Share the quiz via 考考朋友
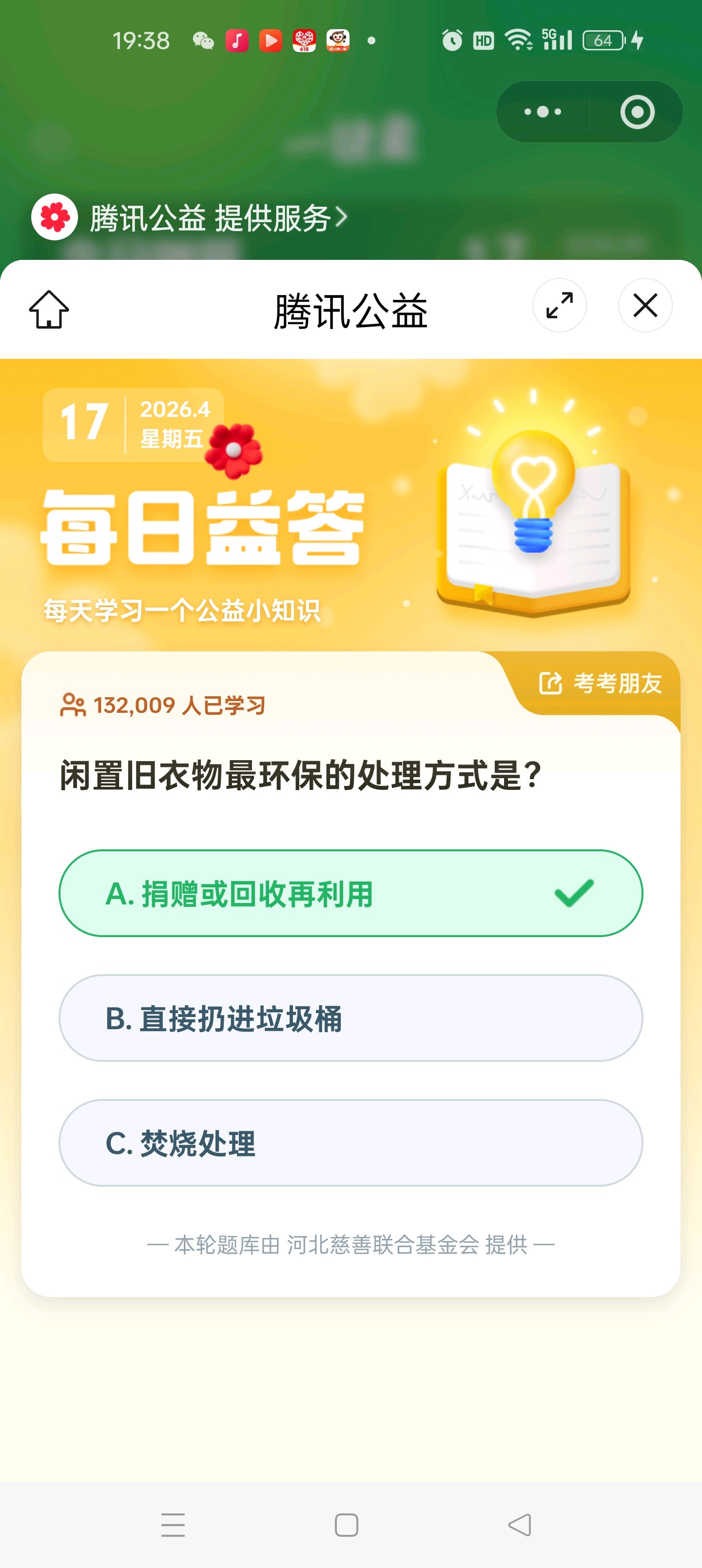Viewport: 702px width, 1568px height. [600, 683]
